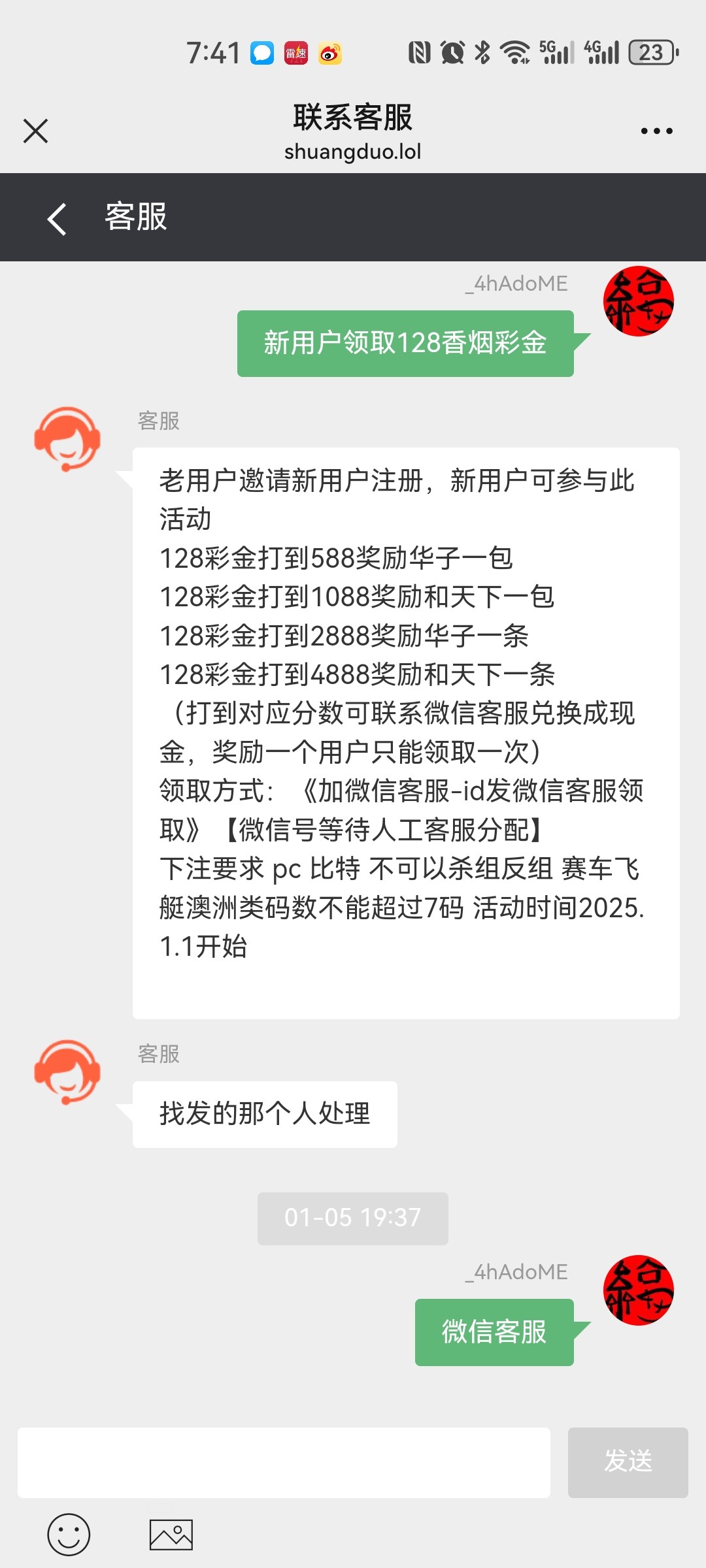This screenshot has height=1568, width=706.
Task: Open the emoji picker
Action: pos(69,1534)
